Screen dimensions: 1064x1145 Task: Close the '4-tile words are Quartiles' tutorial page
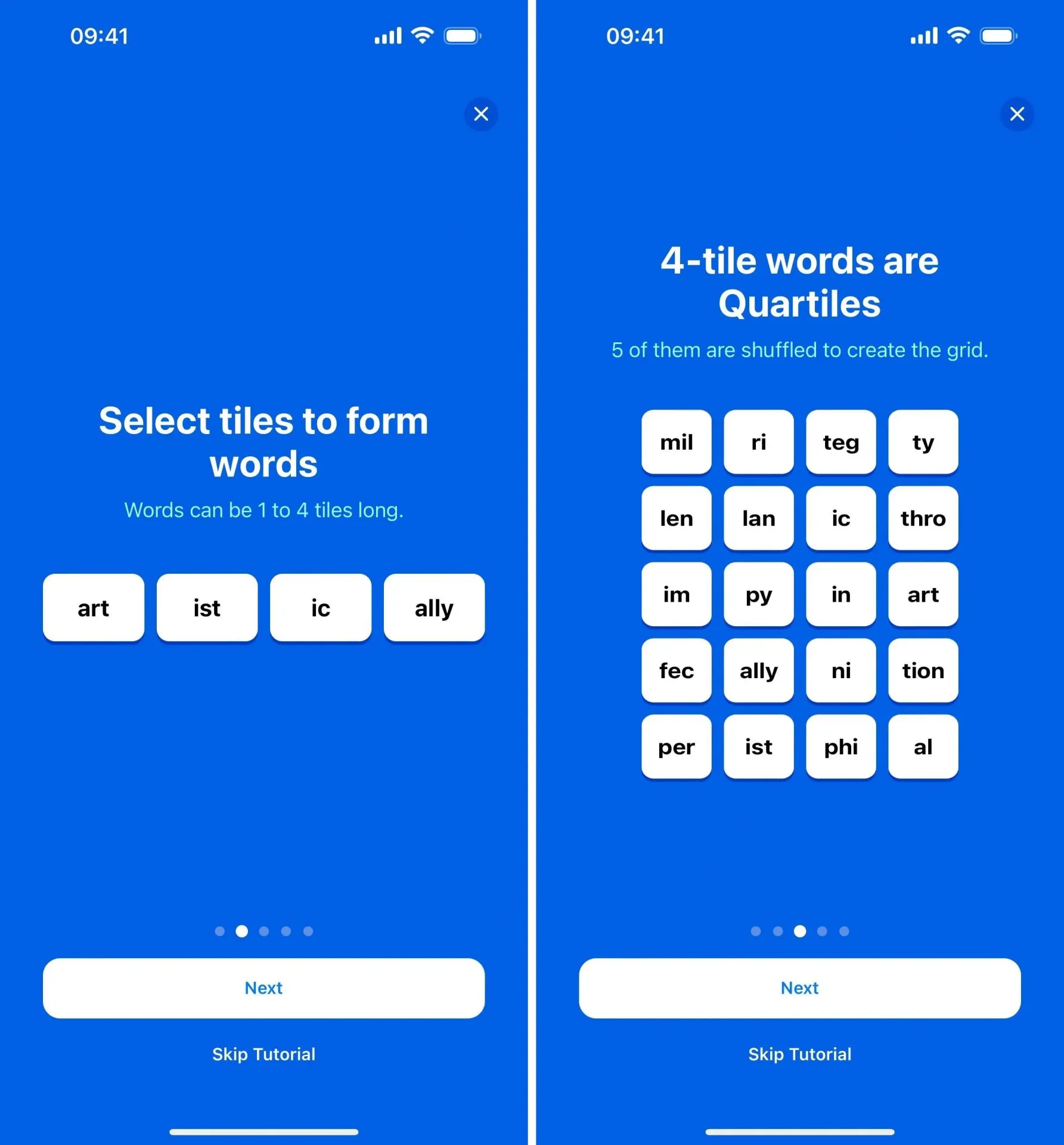[x=1016, y=114]
